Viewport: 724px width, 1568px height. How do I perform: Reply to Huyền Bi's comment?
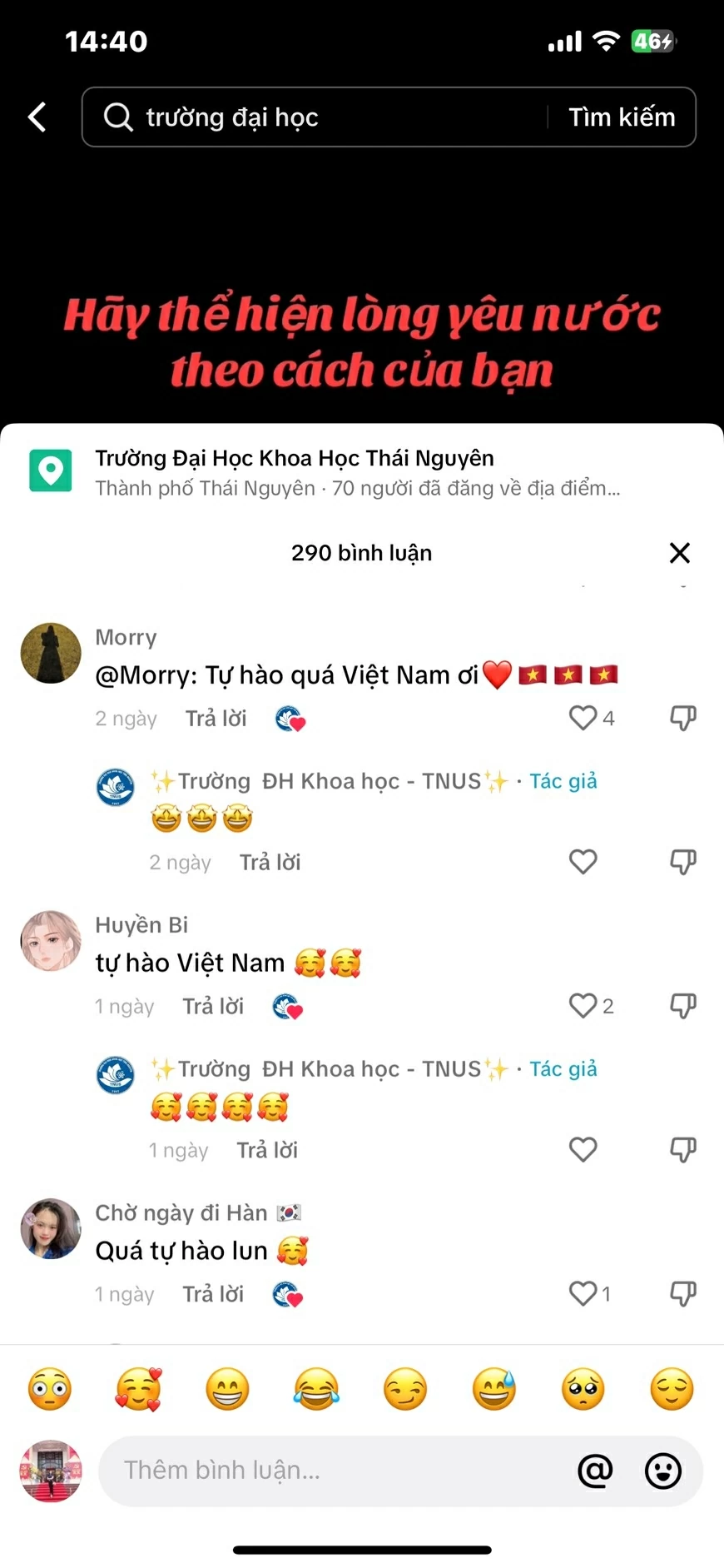pyautogui.click(x=213, y=1007)
